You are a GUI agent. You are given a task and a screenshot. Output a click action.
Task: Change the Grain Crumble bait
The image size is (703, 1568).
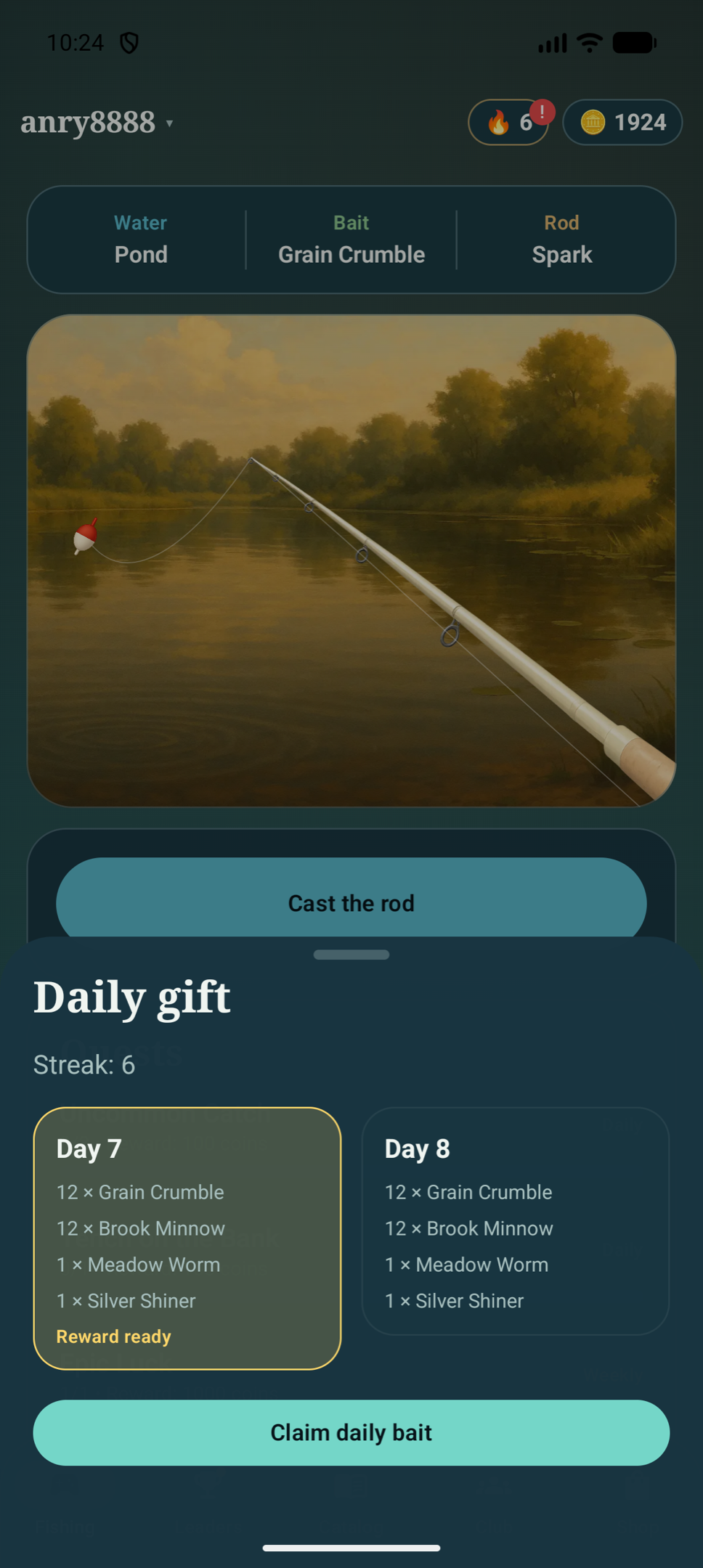pyautogui.click(x=351, y=240)
